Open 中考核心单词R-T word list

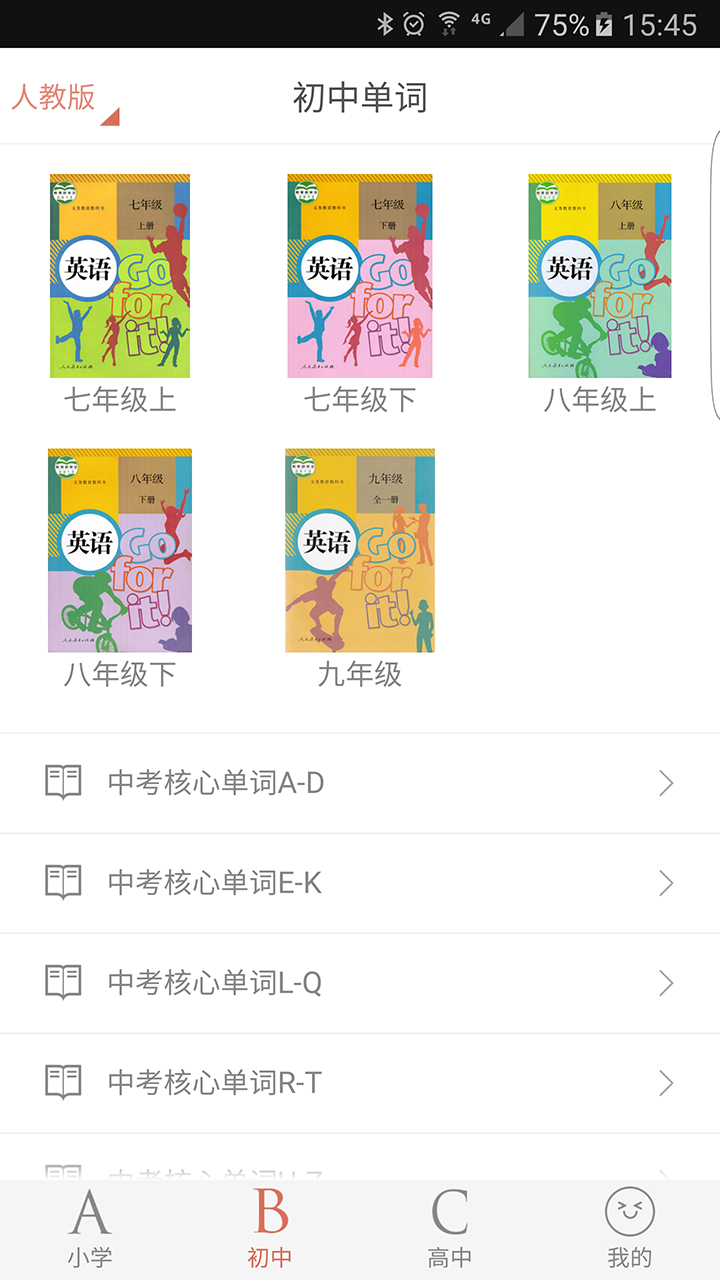pos(360,1083)
